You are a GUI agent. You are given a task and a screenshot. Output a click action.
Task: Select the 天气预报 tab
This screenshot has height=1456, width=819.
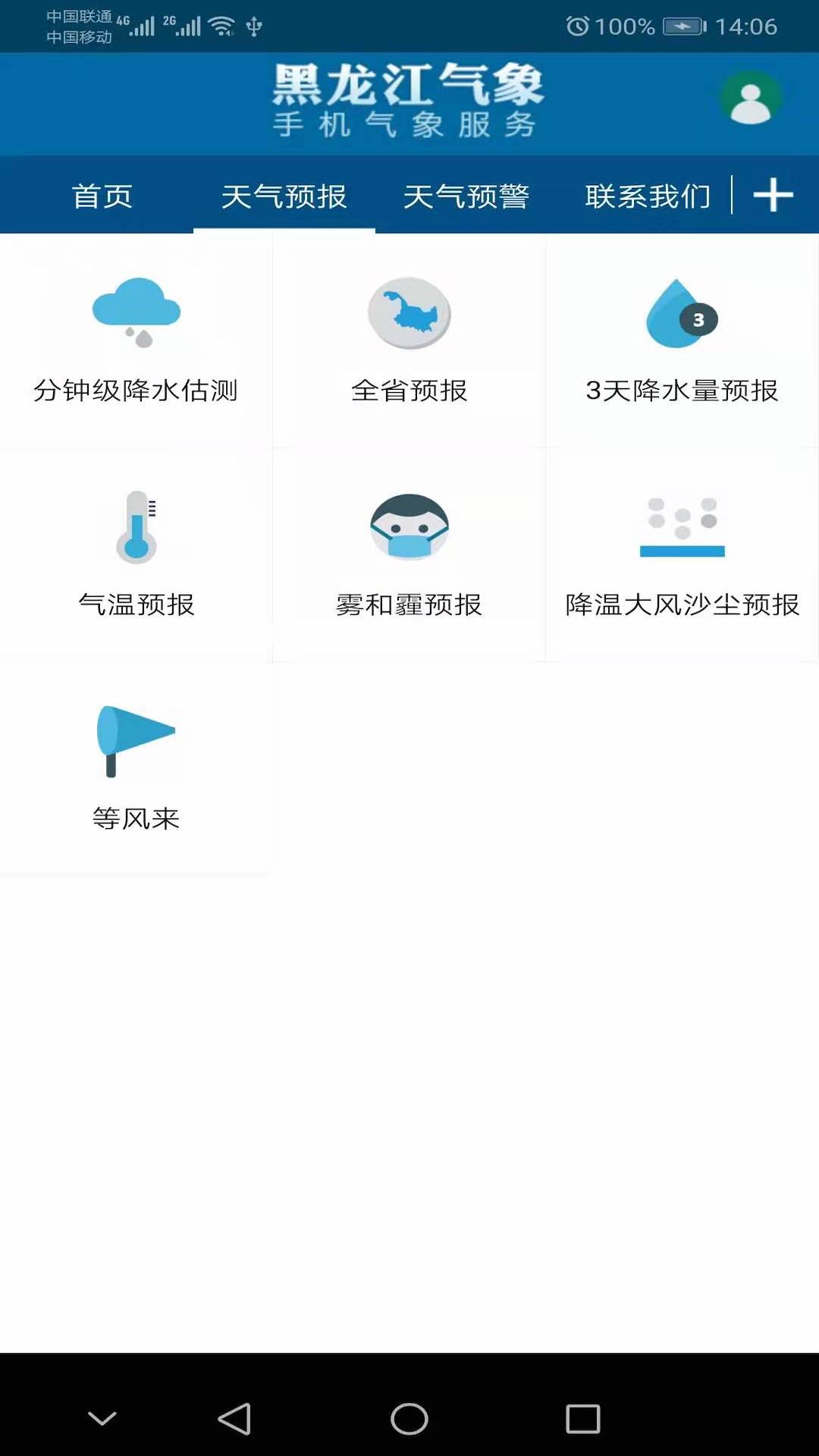[284, 196]
